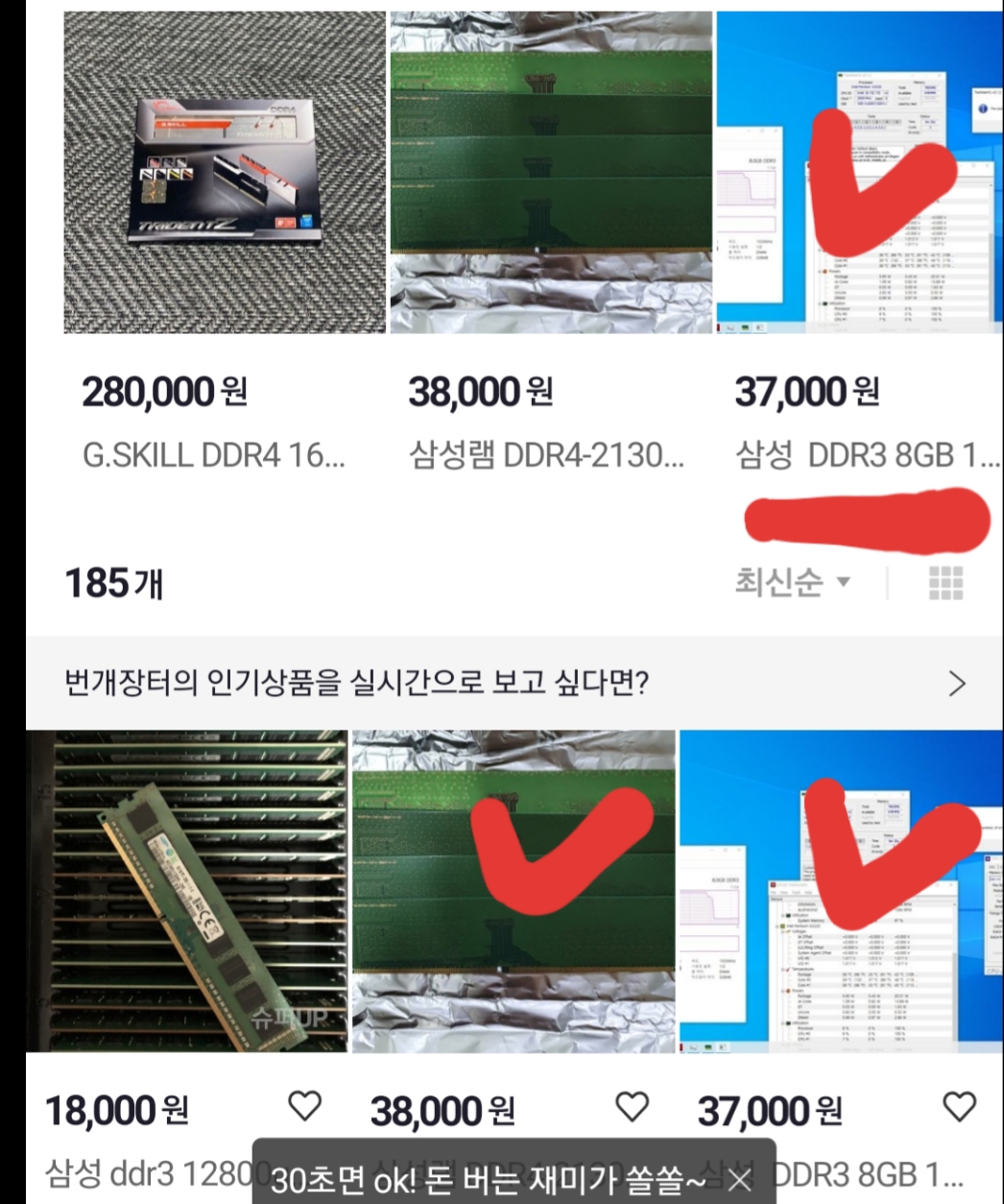
Task: Like the lower 37,000원 DDR3 8GB item
Action: click(x=960, y=1106)
